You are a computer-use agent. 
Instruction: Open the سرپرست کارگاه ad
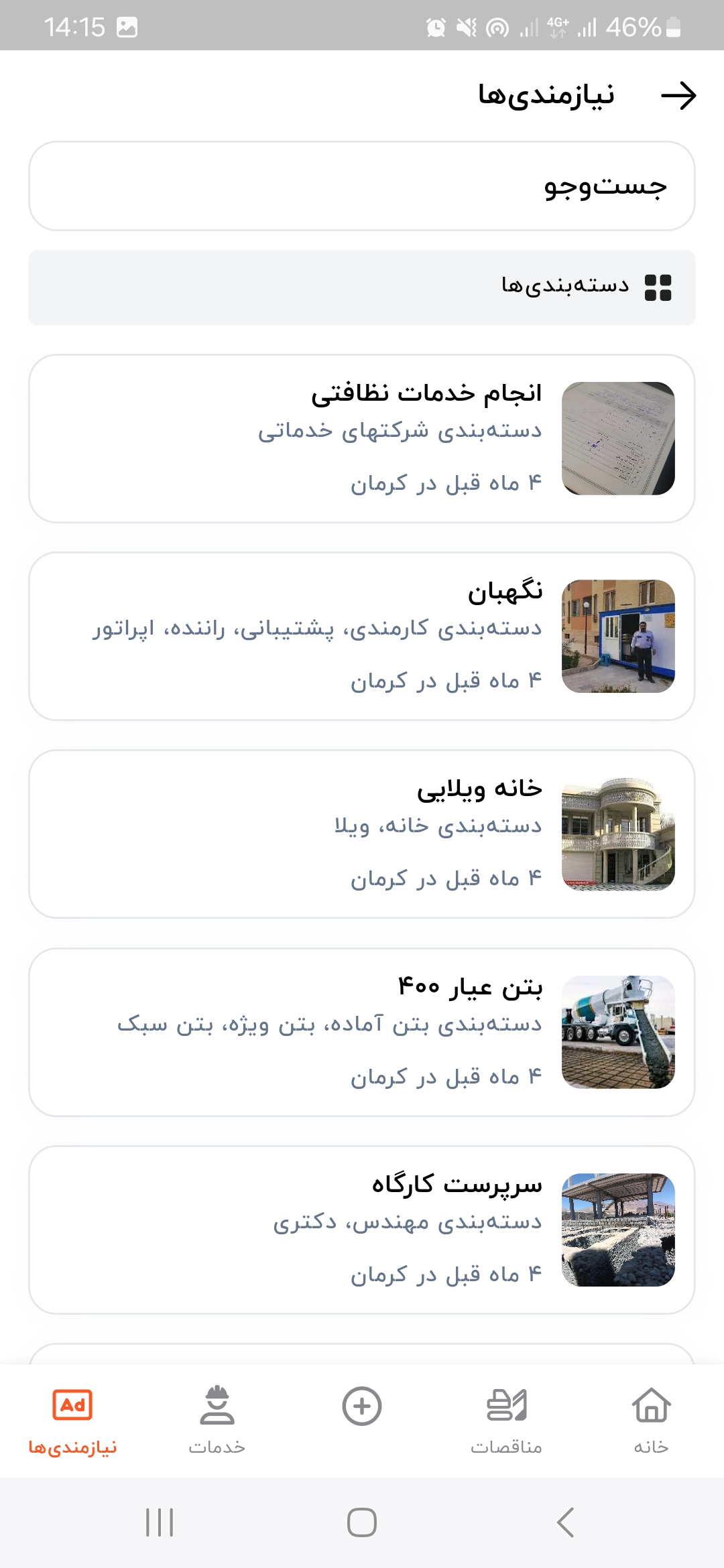coord(362,1230)
